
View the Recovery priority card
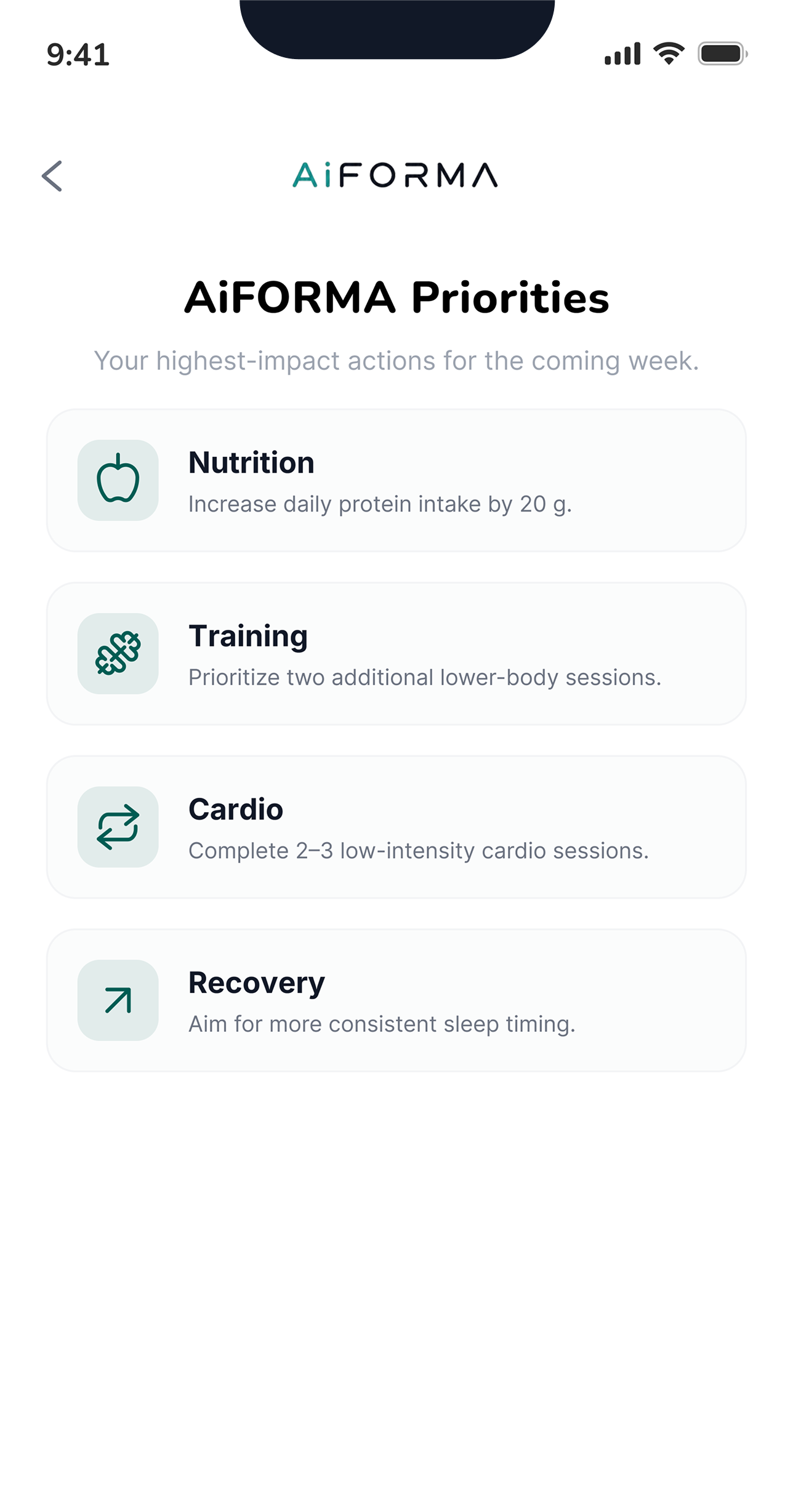396,1000
